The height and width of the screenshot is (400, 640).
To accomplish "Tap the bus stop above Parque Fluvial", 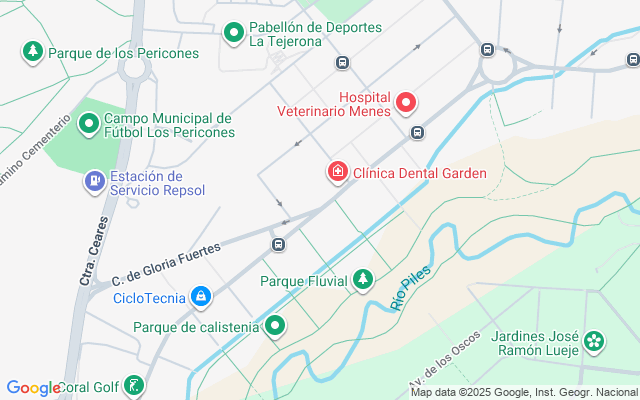I will pyautogui.click(x=279, y=245).
